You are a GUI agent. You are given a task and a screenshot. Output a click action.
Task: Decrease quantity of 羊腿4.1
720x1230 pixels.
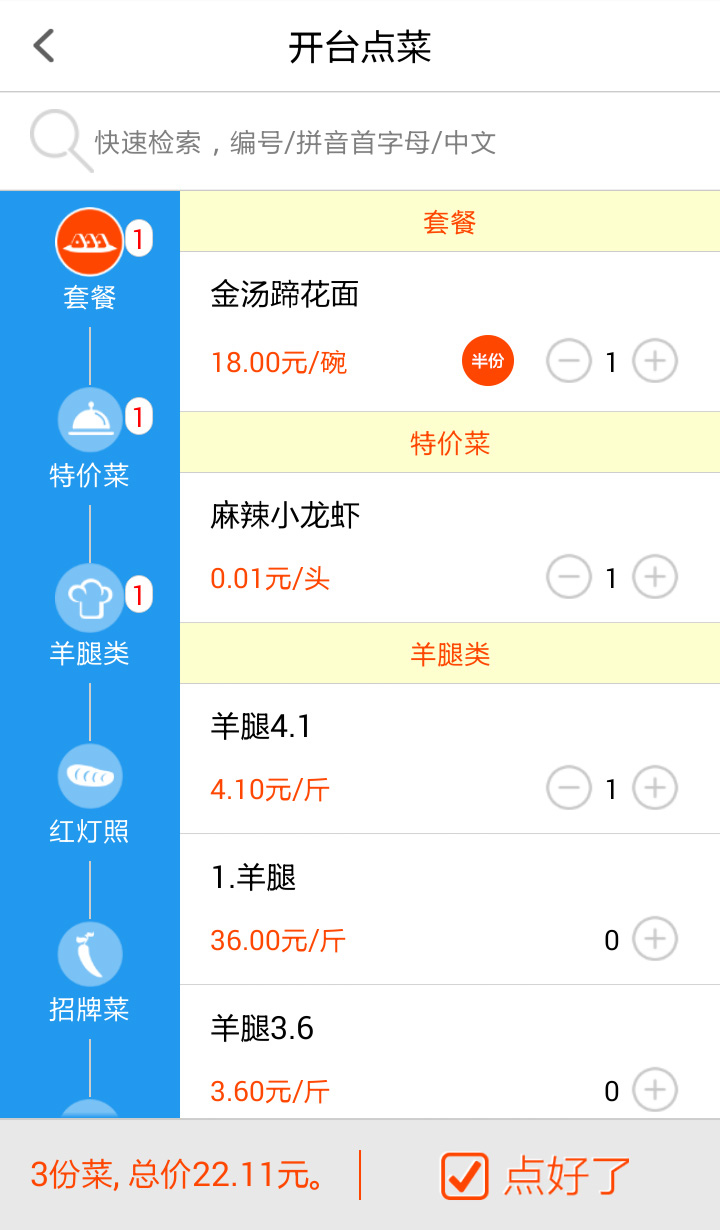coord(568,789)
